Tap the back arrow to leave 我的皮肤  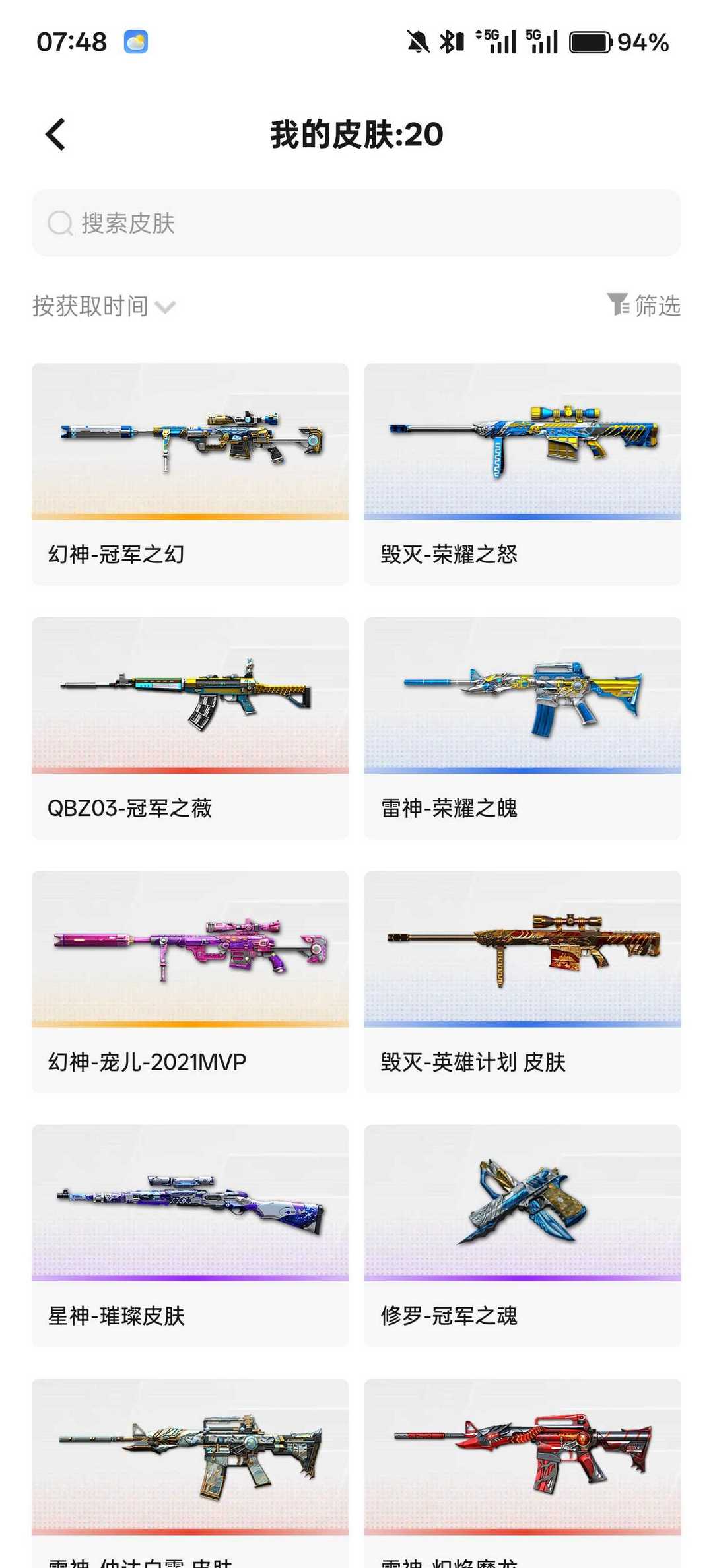tap(55, 134)
